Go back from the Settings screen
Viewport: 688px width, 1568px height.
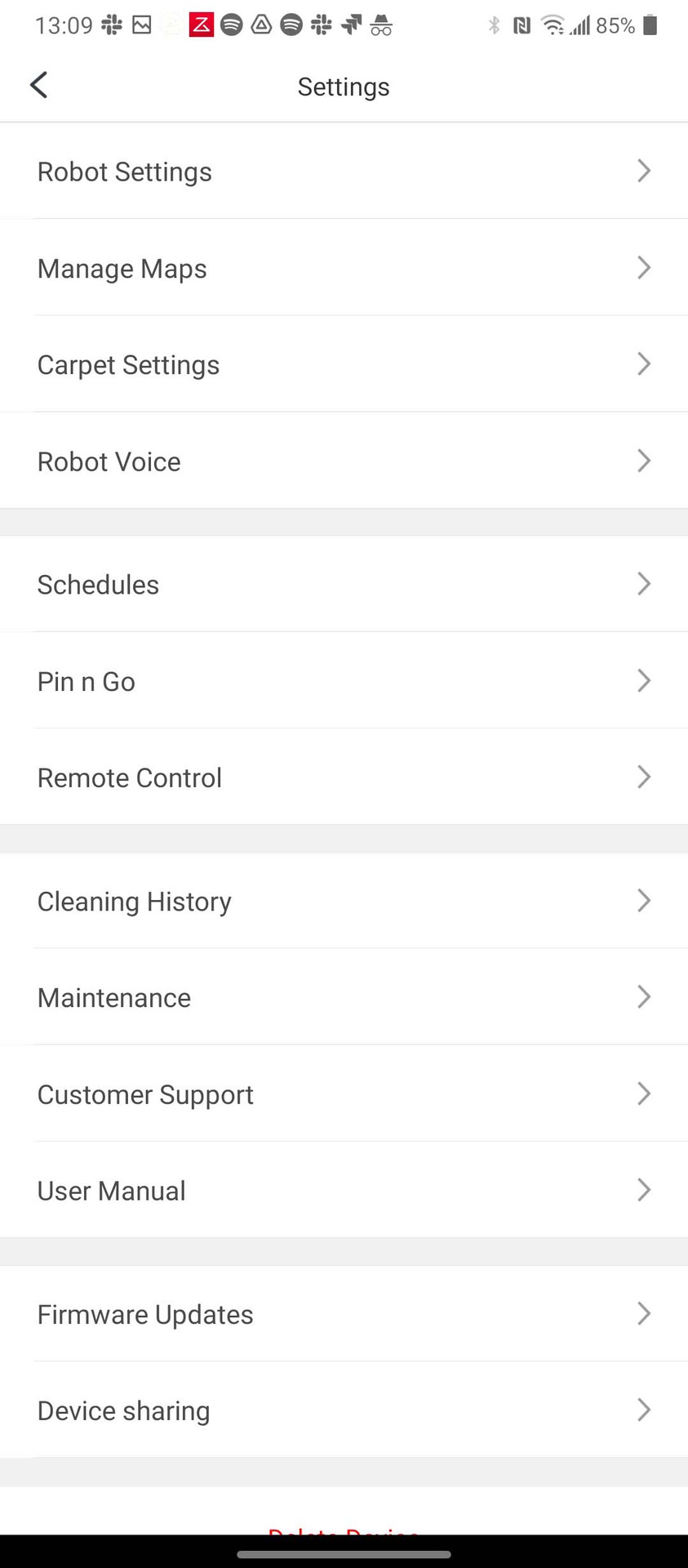(x=38, y=85)
